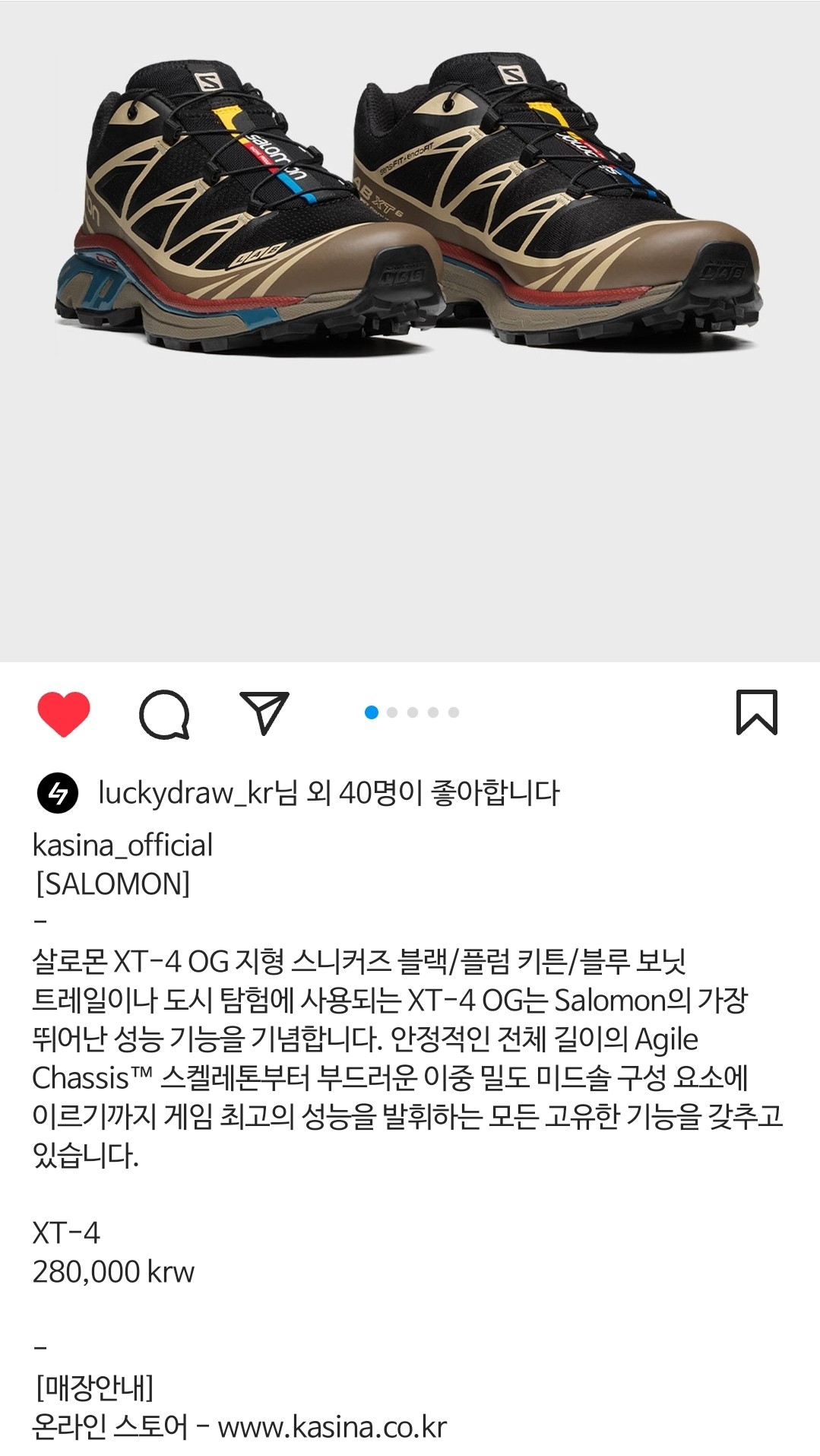Open kasina_official profile from caption

click(122, 845)
